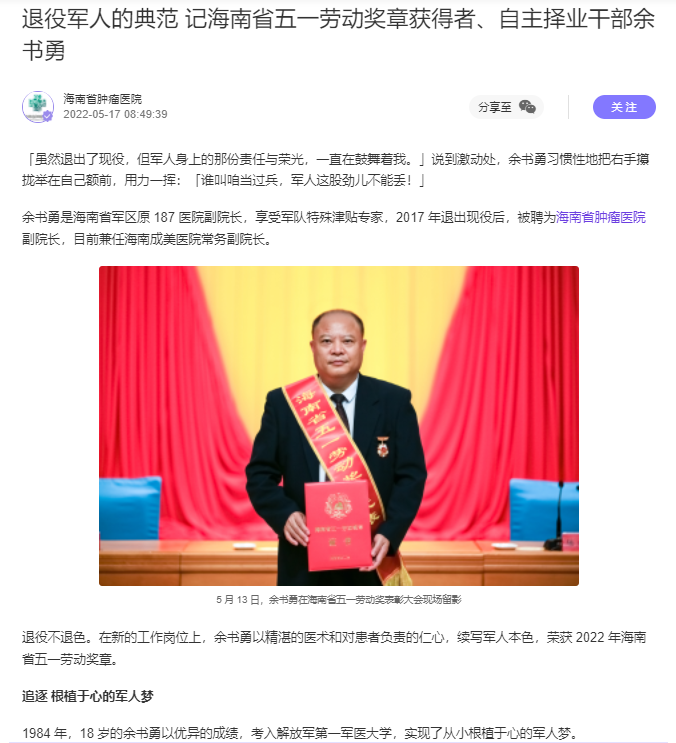Open the 海南省肿瘤医院 author avatar

pos(38,106)
